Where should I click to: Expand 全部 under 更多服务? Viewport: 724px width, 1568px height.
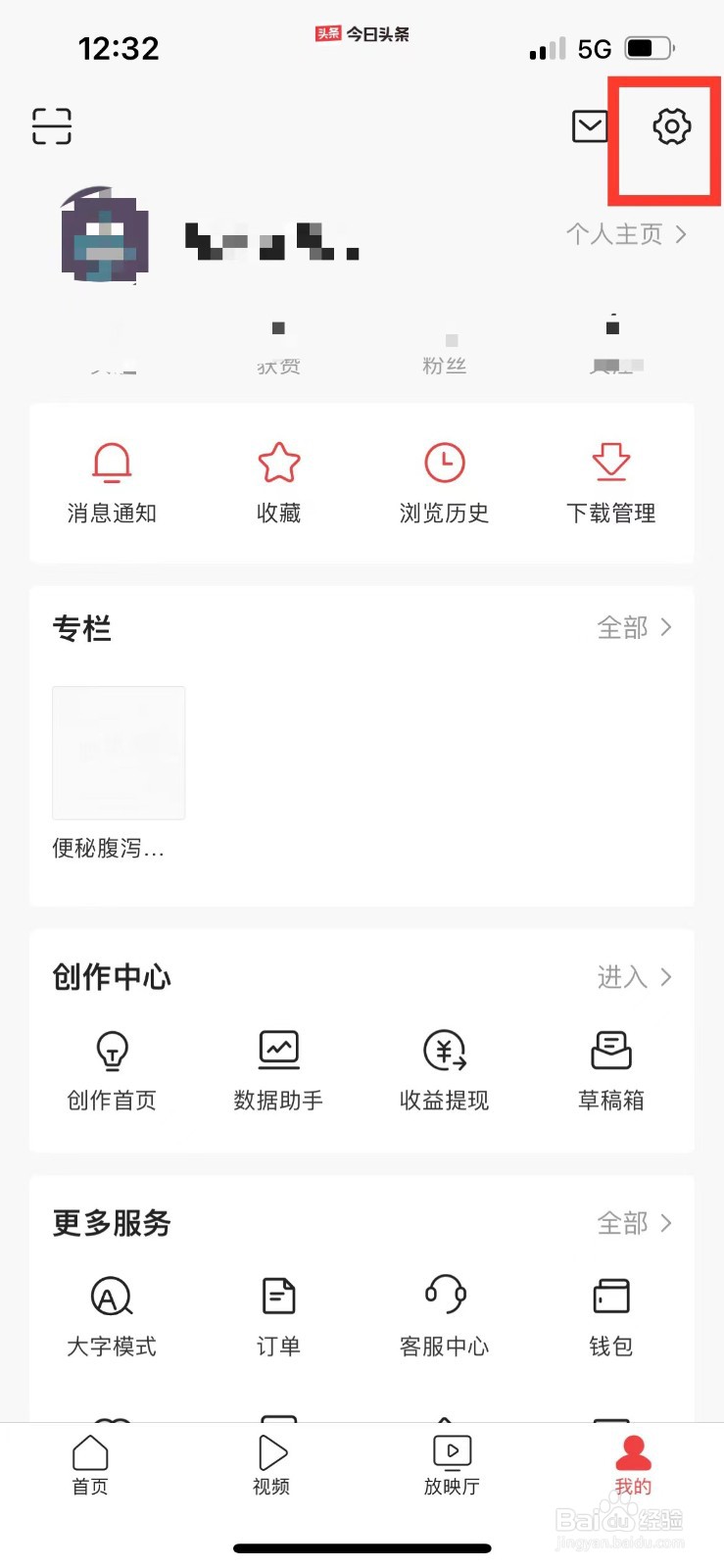[x=635, y=1223]
